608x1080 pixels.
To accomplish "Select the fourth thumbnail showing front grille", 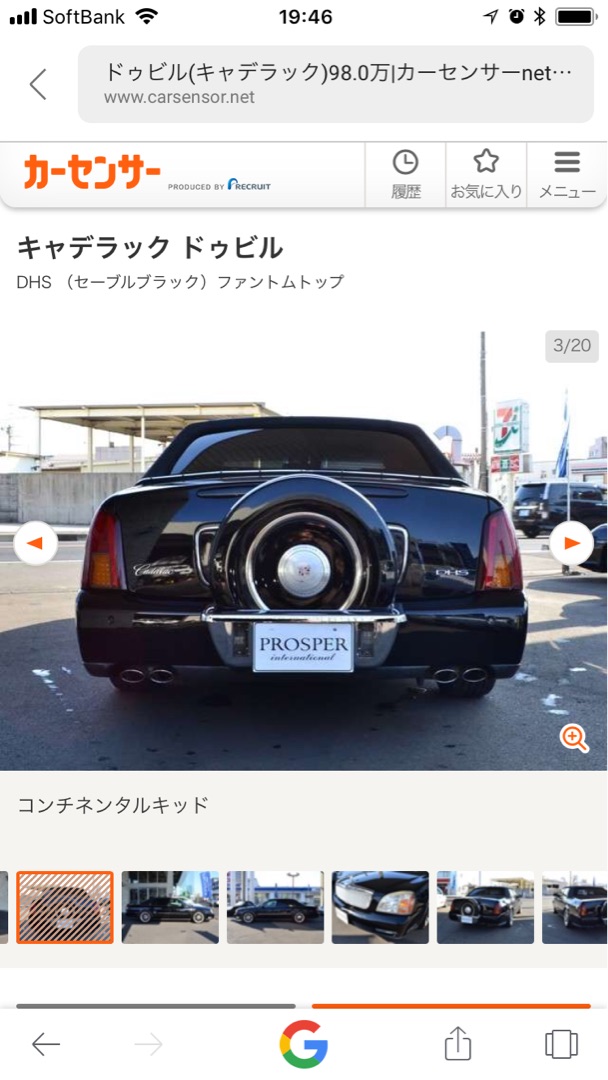I will [380, 907].
